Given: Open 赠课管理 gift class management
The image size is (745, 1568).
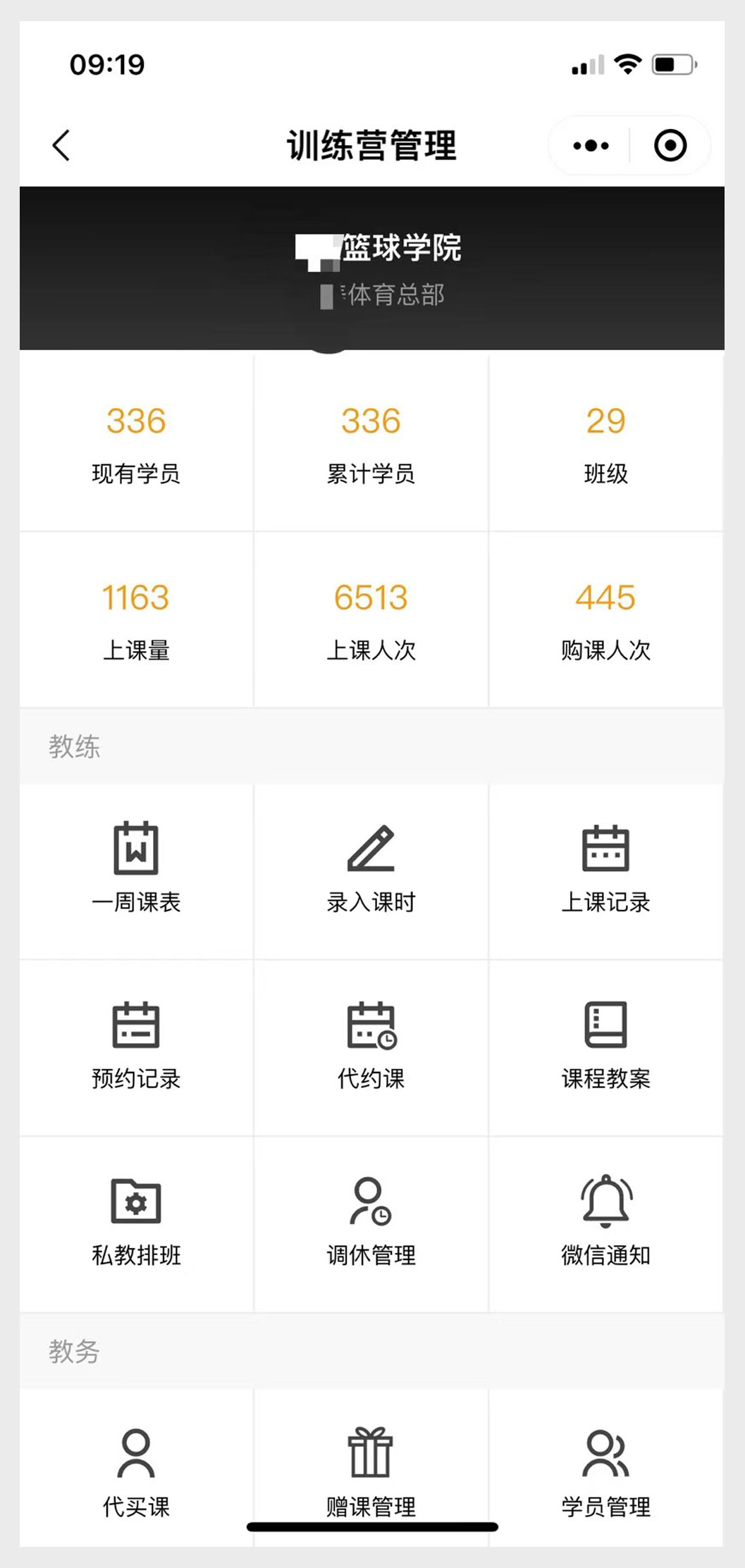Looking at the screenshot, I should click(371, 1469).
